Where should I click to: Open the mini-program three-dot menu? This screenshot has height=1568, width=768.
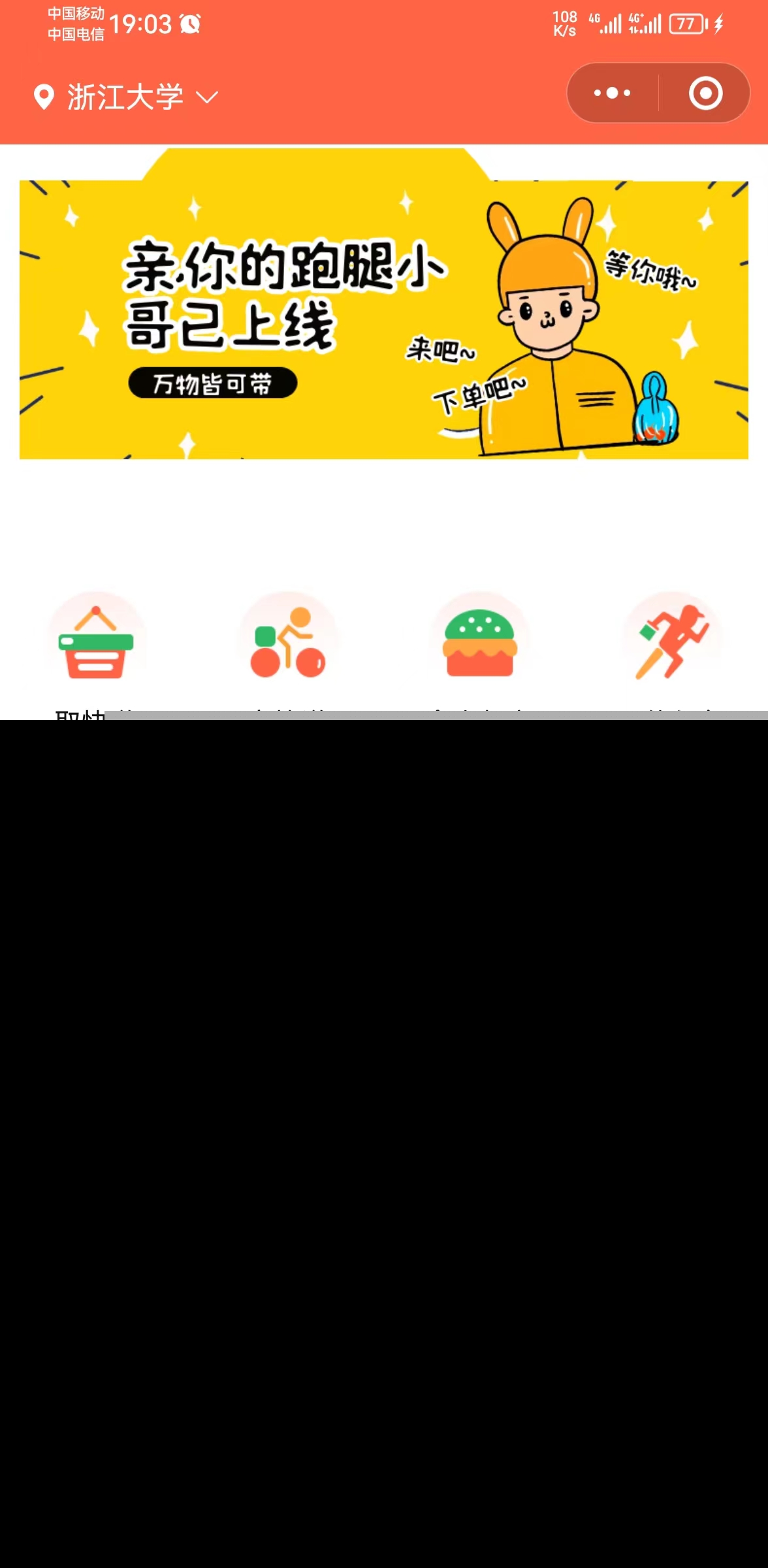[612, 93]
